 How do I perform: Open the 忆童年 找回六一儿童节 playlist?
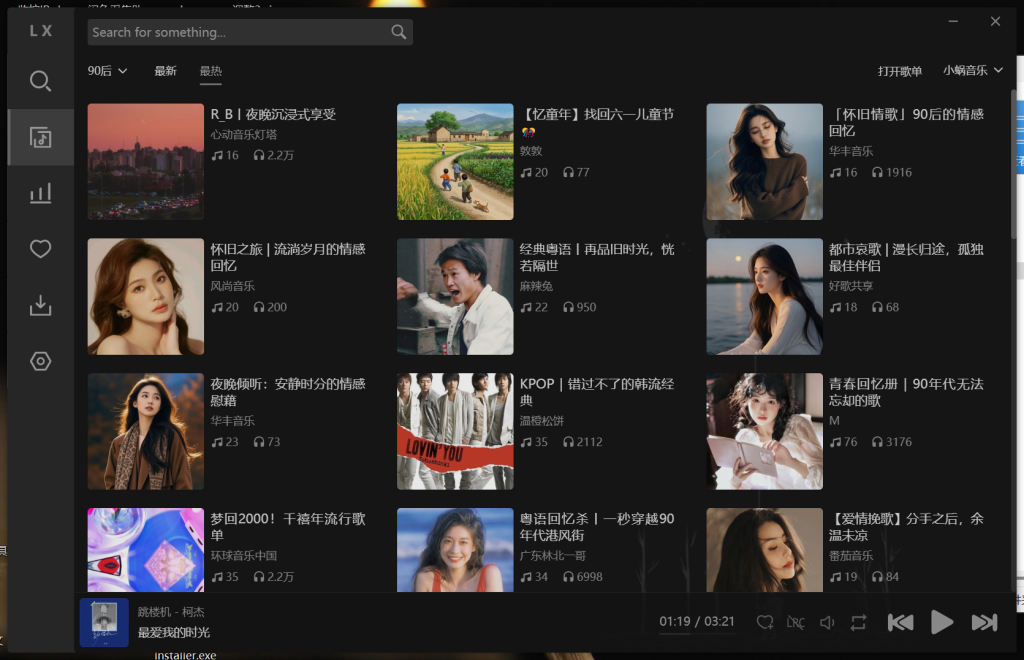pyautogui.click(x=455, y=162)
